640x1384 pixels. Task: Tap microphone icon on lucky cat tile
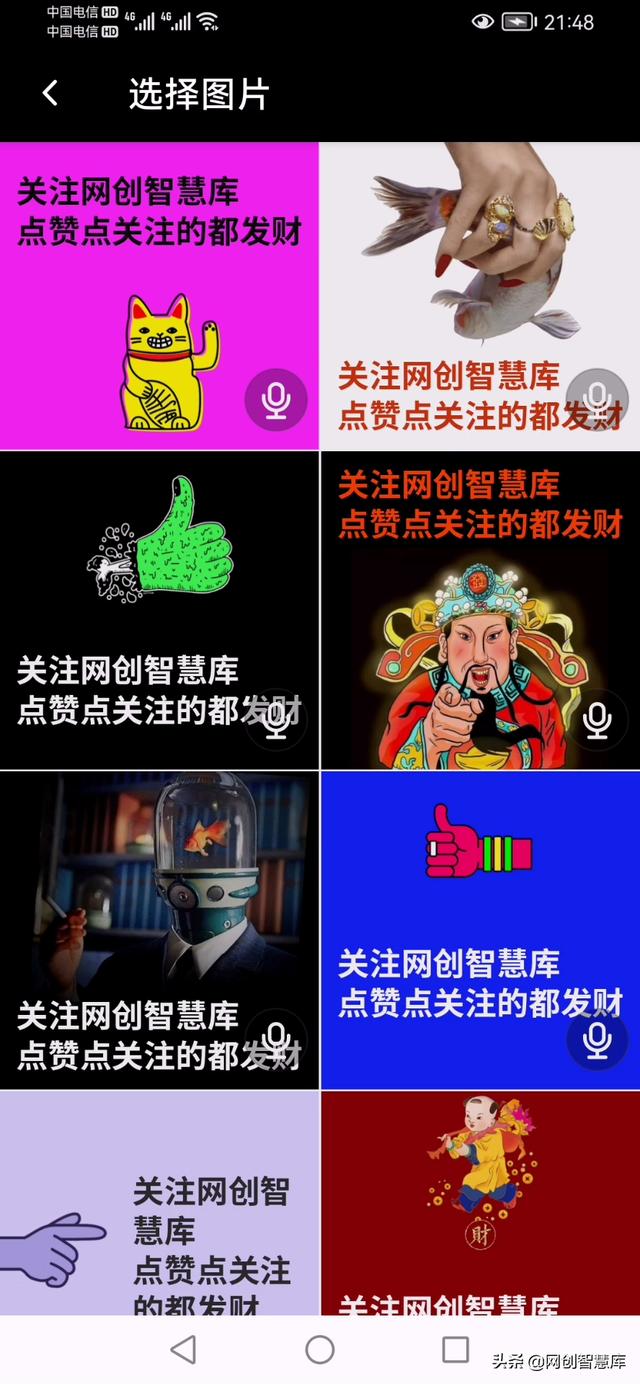point(276,400)
